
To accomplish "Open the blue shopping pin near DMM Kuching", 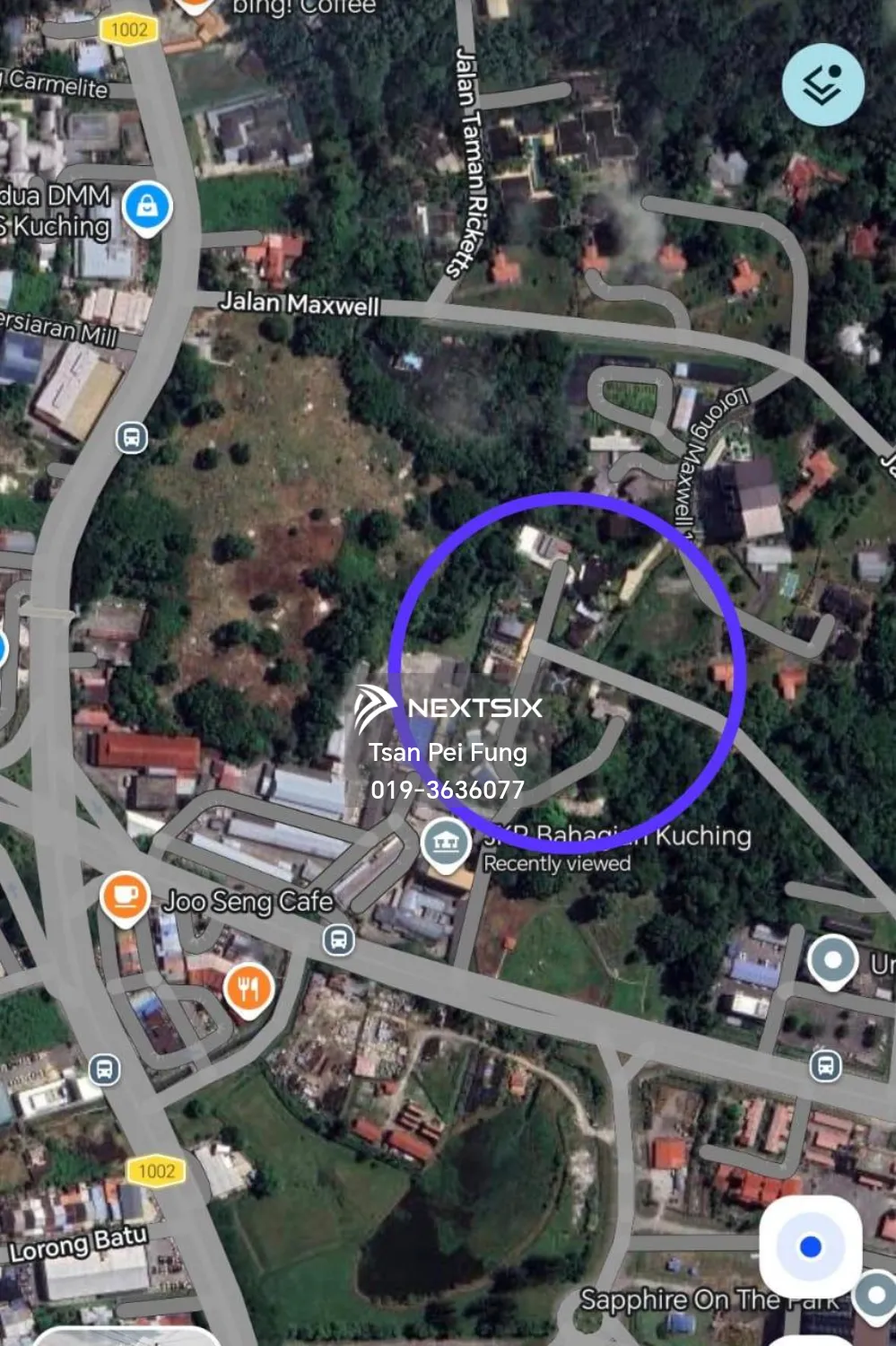I will (147, 207).
